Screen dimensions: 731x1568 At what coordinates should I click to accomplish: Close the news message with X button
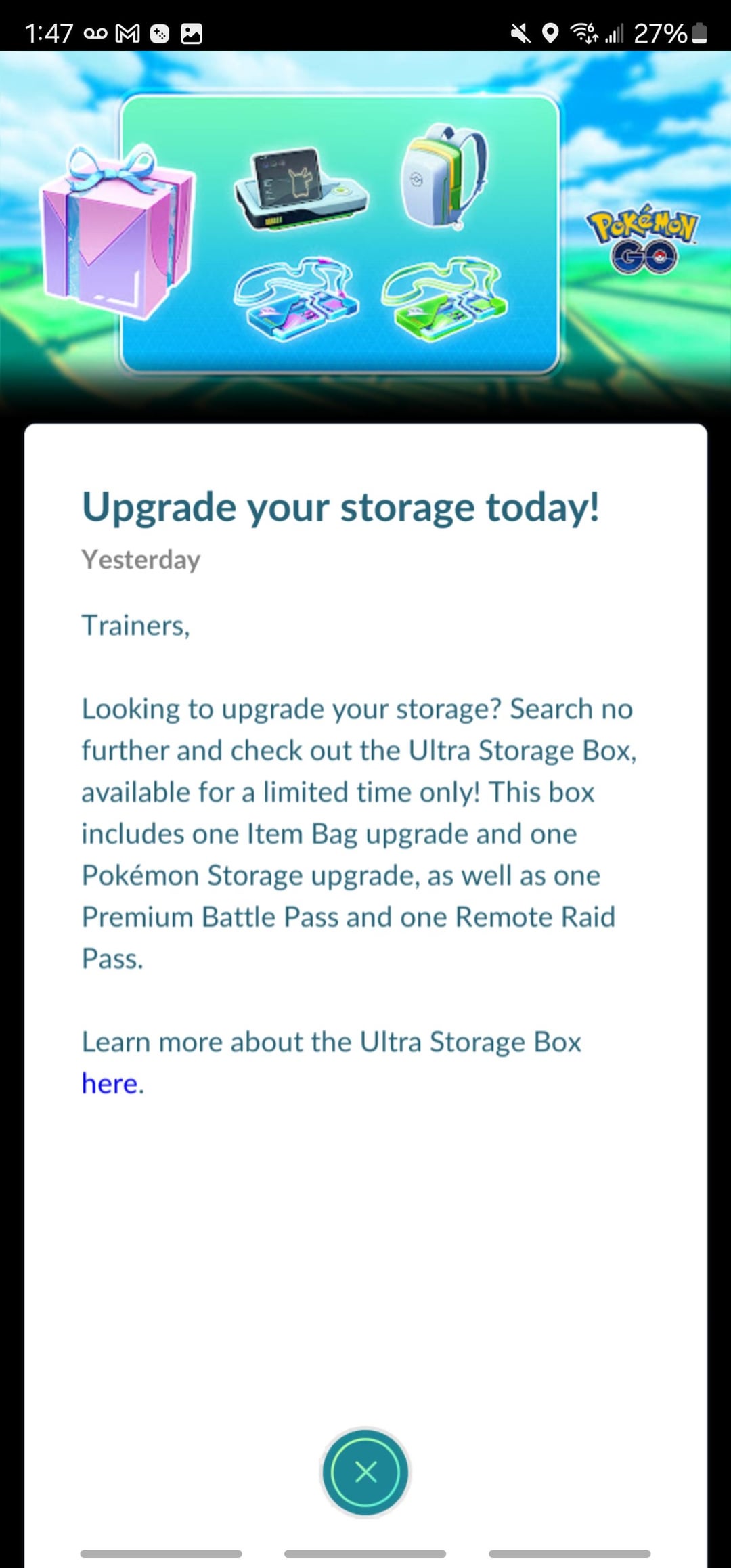(365, 1472)
